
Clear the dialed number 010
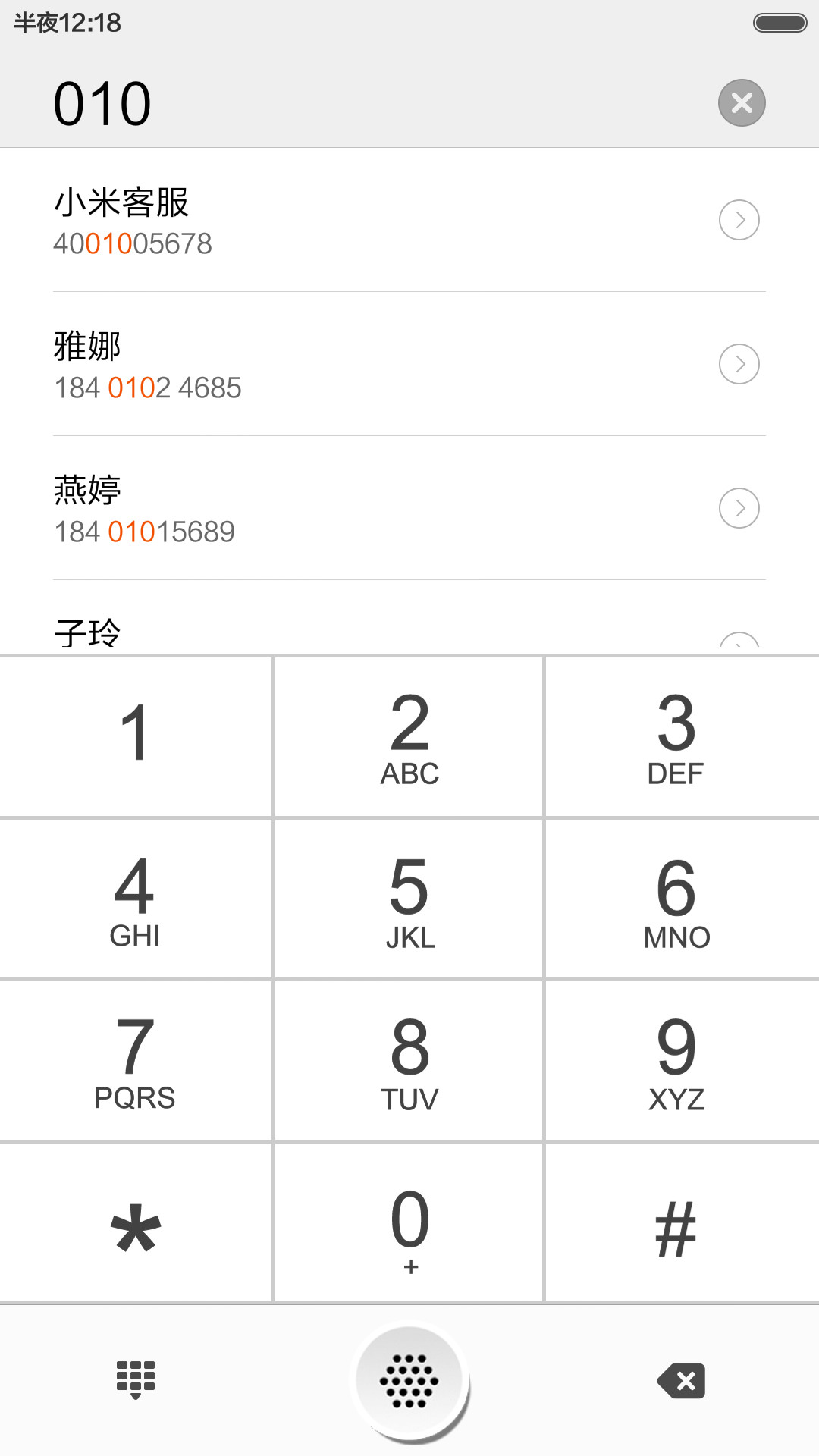click(741, 102)
